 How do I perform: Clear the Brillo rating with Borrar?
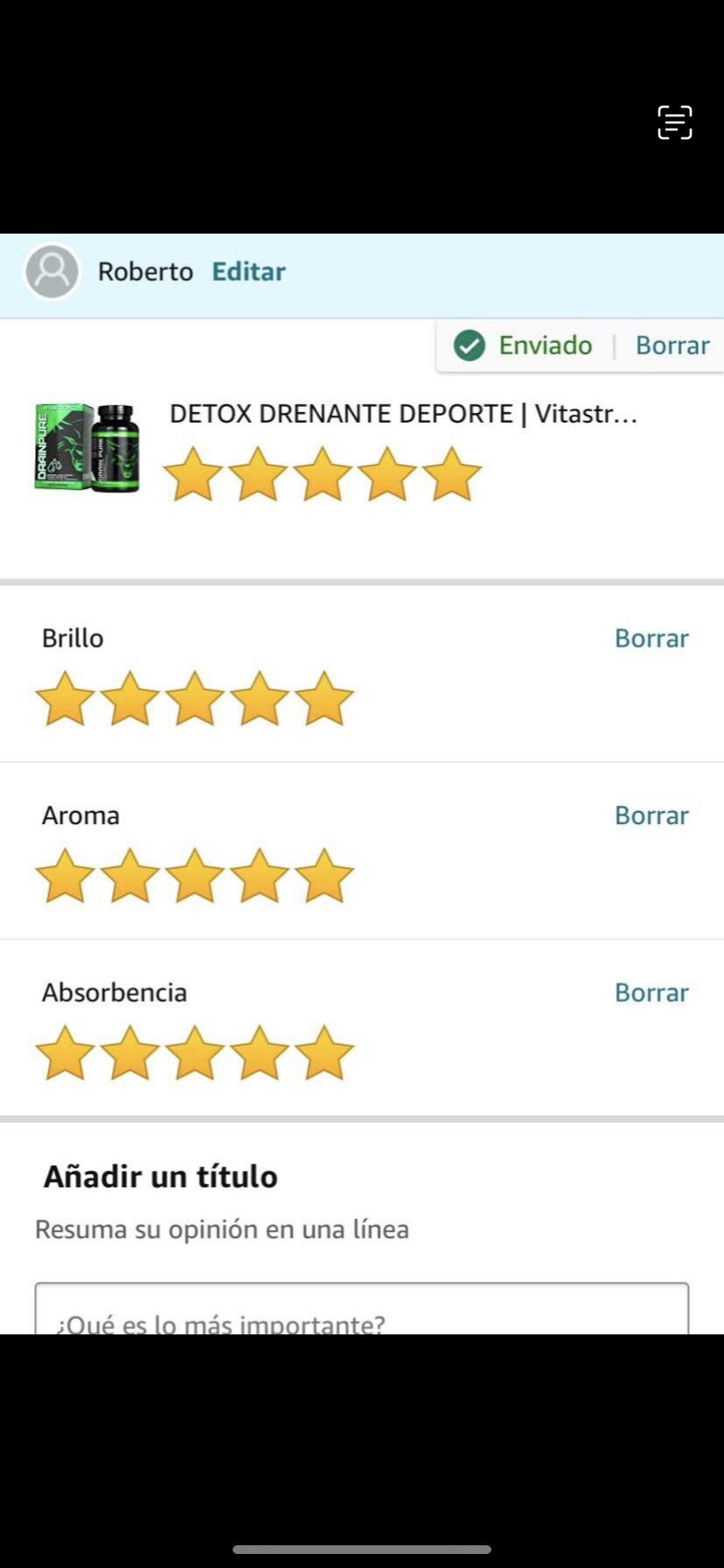(651, 639)
